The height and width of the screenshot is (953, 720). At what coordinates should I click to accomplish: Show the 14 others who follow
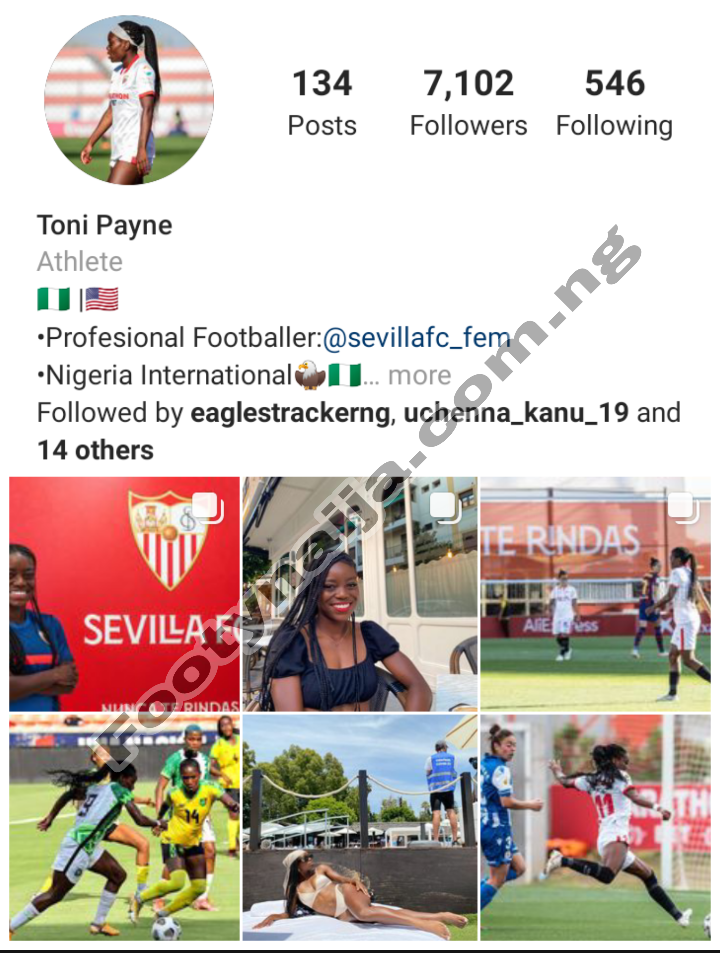(x=96, y=450)
